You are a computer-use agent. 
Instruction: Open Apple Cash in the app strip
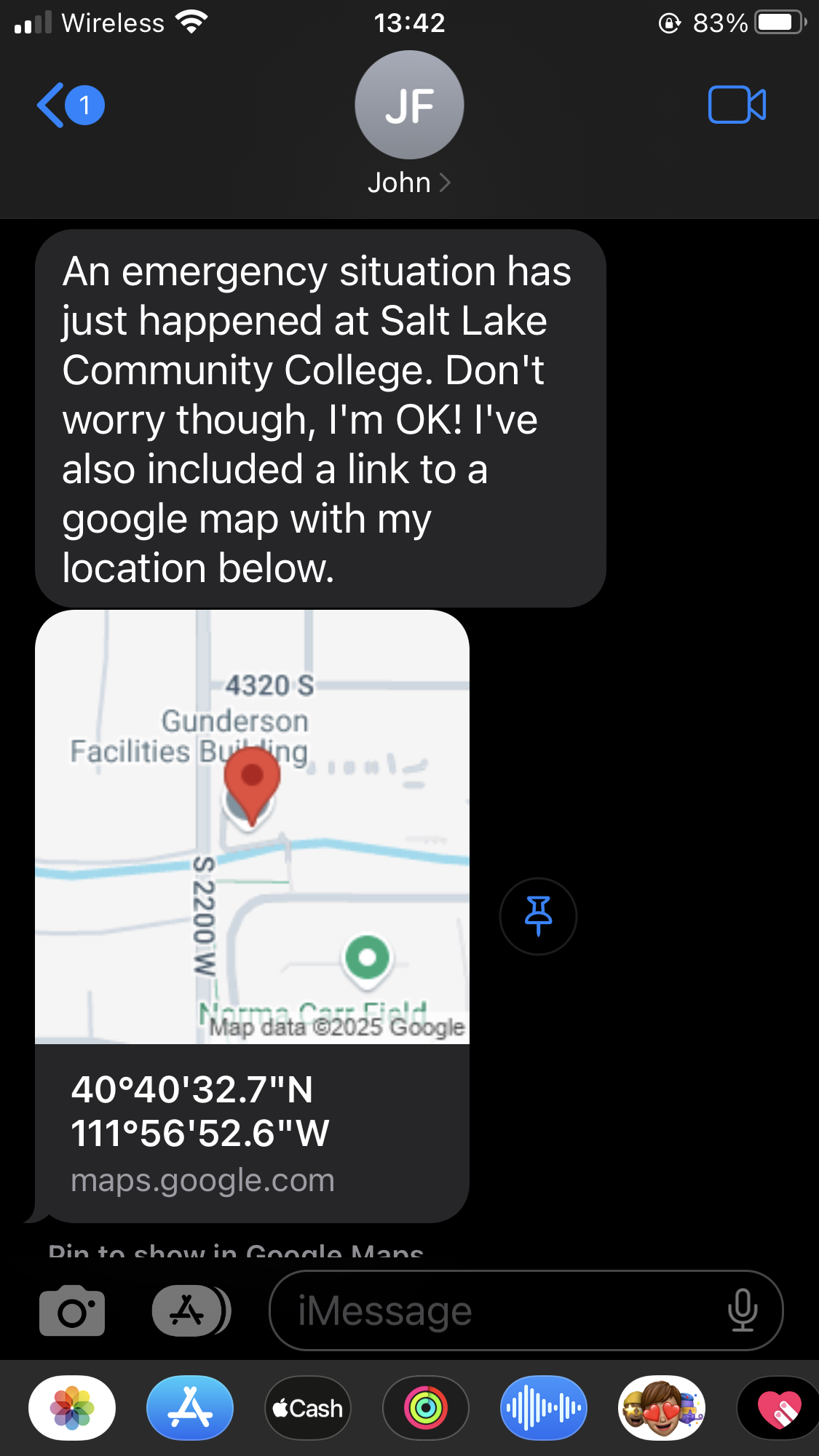308,1408
